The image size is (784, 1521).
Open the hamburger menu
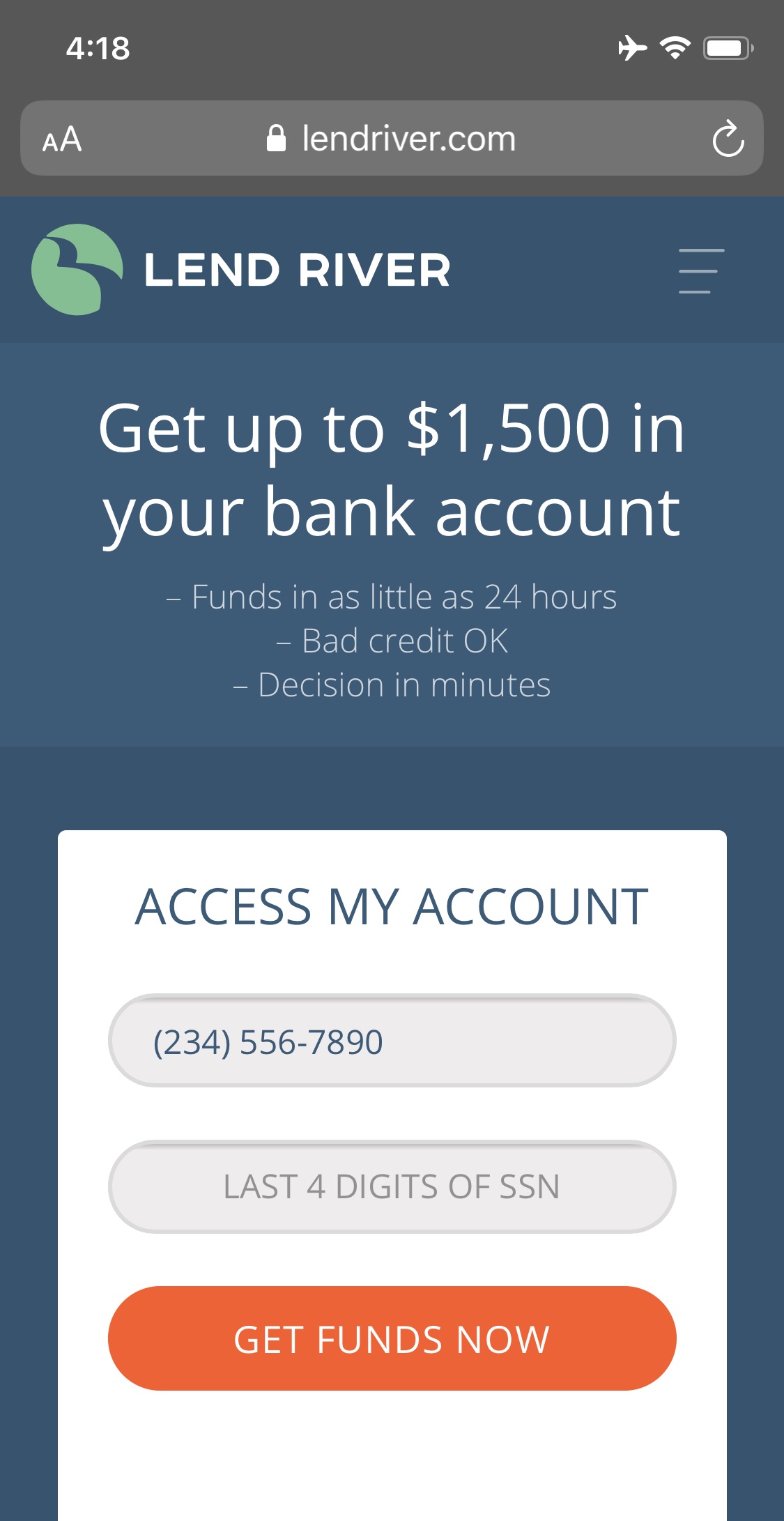point(701,270)
